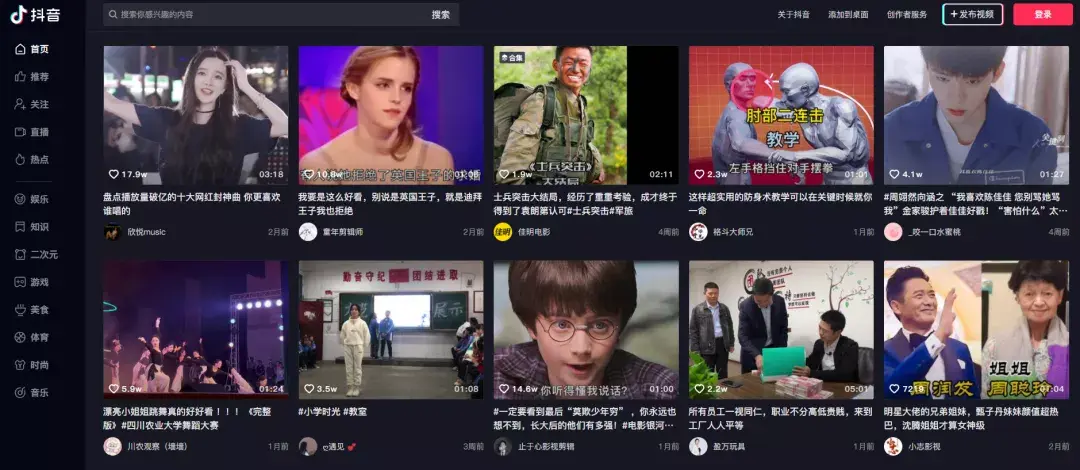The height and width of the screenshot is (470, 1080).
Task: Select the 热点 sidebar item
Action: pos(39,159)
